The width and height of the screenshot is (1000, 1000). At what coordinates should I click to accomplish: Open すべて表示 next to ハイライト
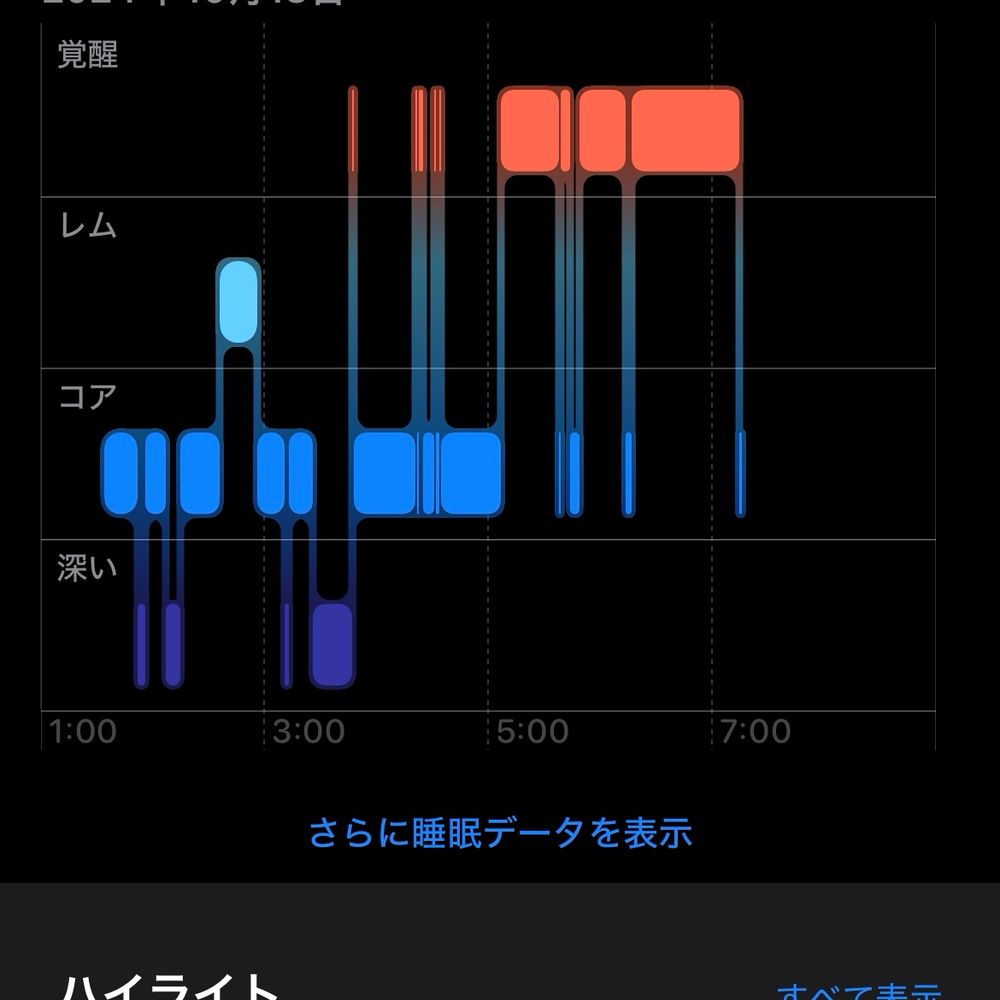pyautogui.click(x=858, y=991)
